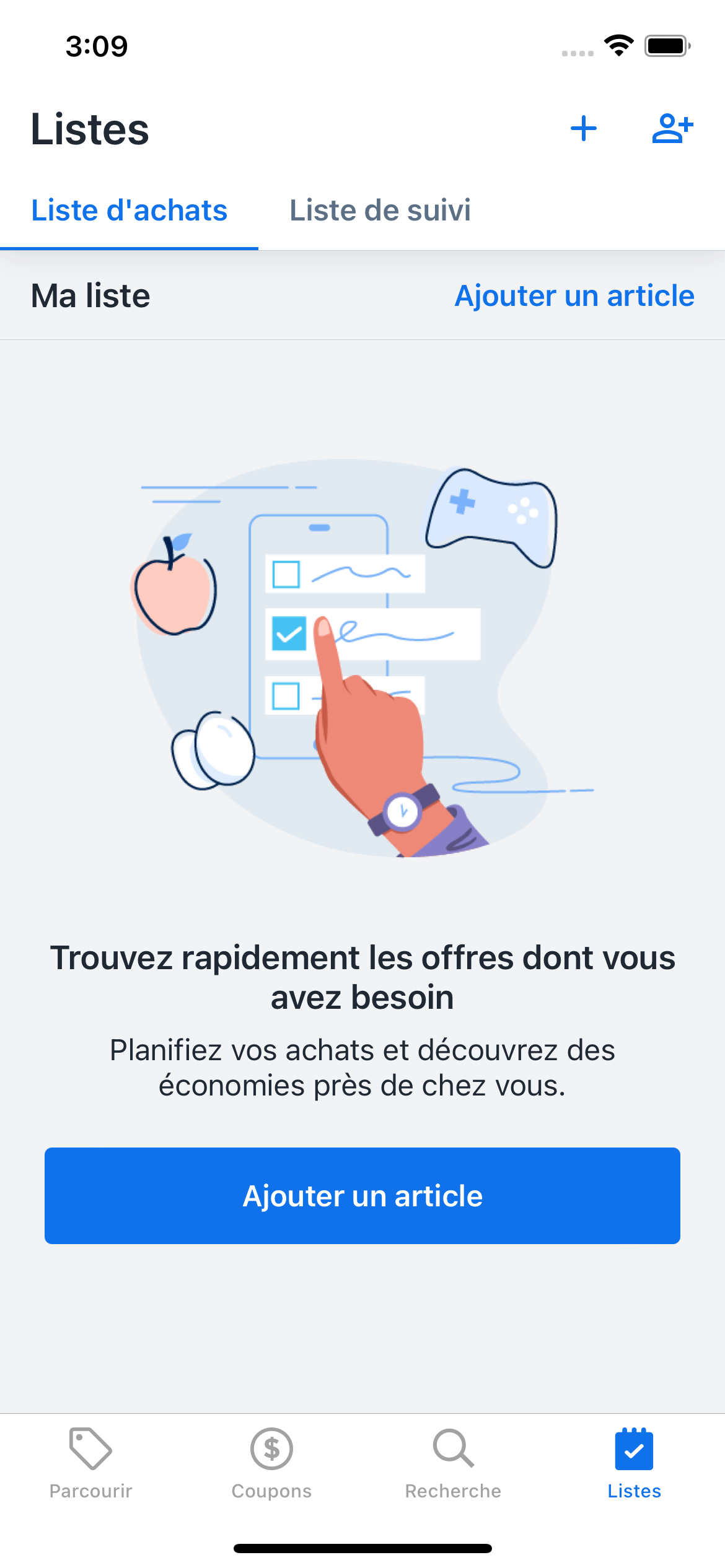This screenshot has width=725, height=1568.
Task: Tap the blue Ajouter un article button
Action: [x=362, y=1195]
